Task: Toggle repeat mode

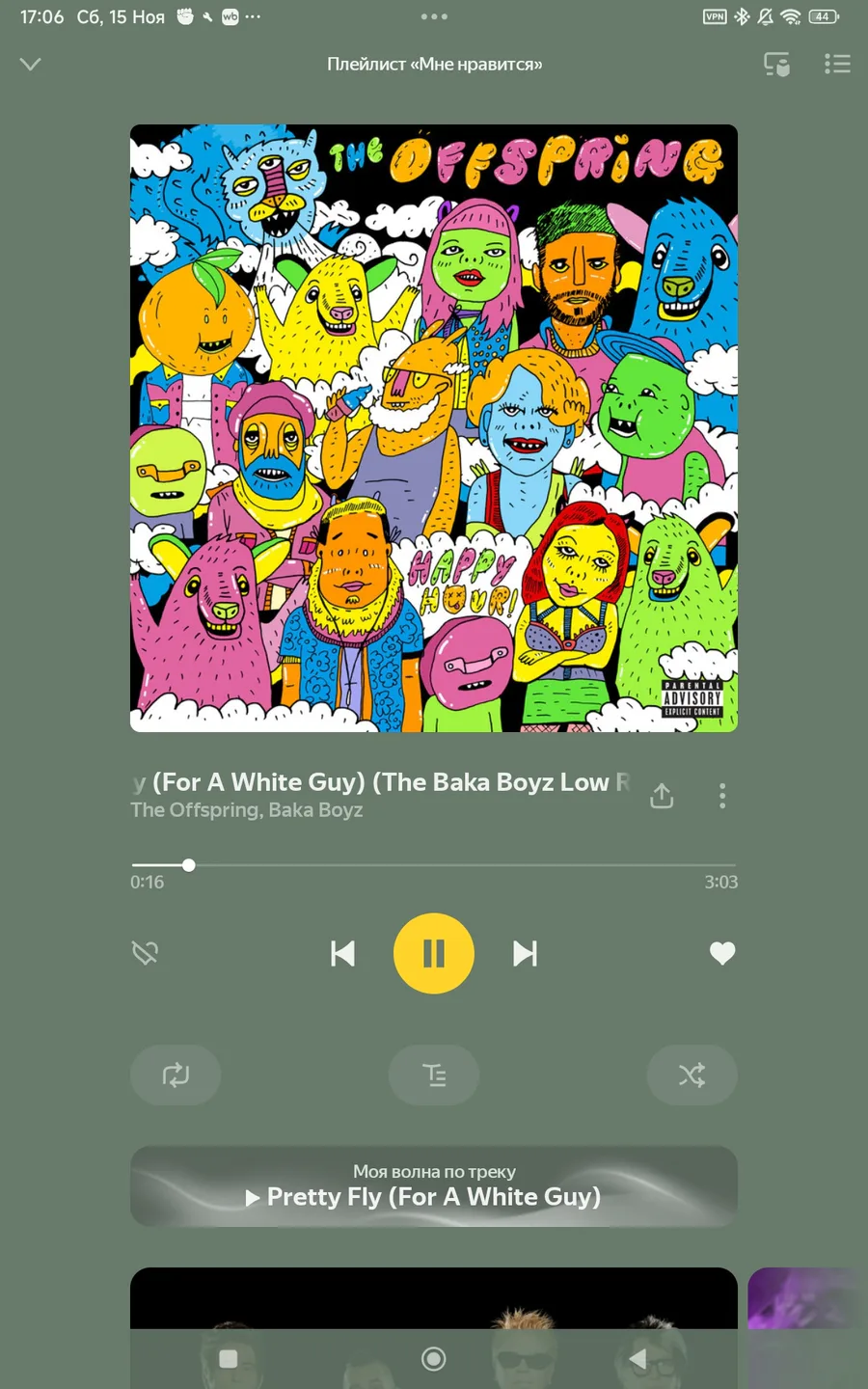Action: (176, 1075)
